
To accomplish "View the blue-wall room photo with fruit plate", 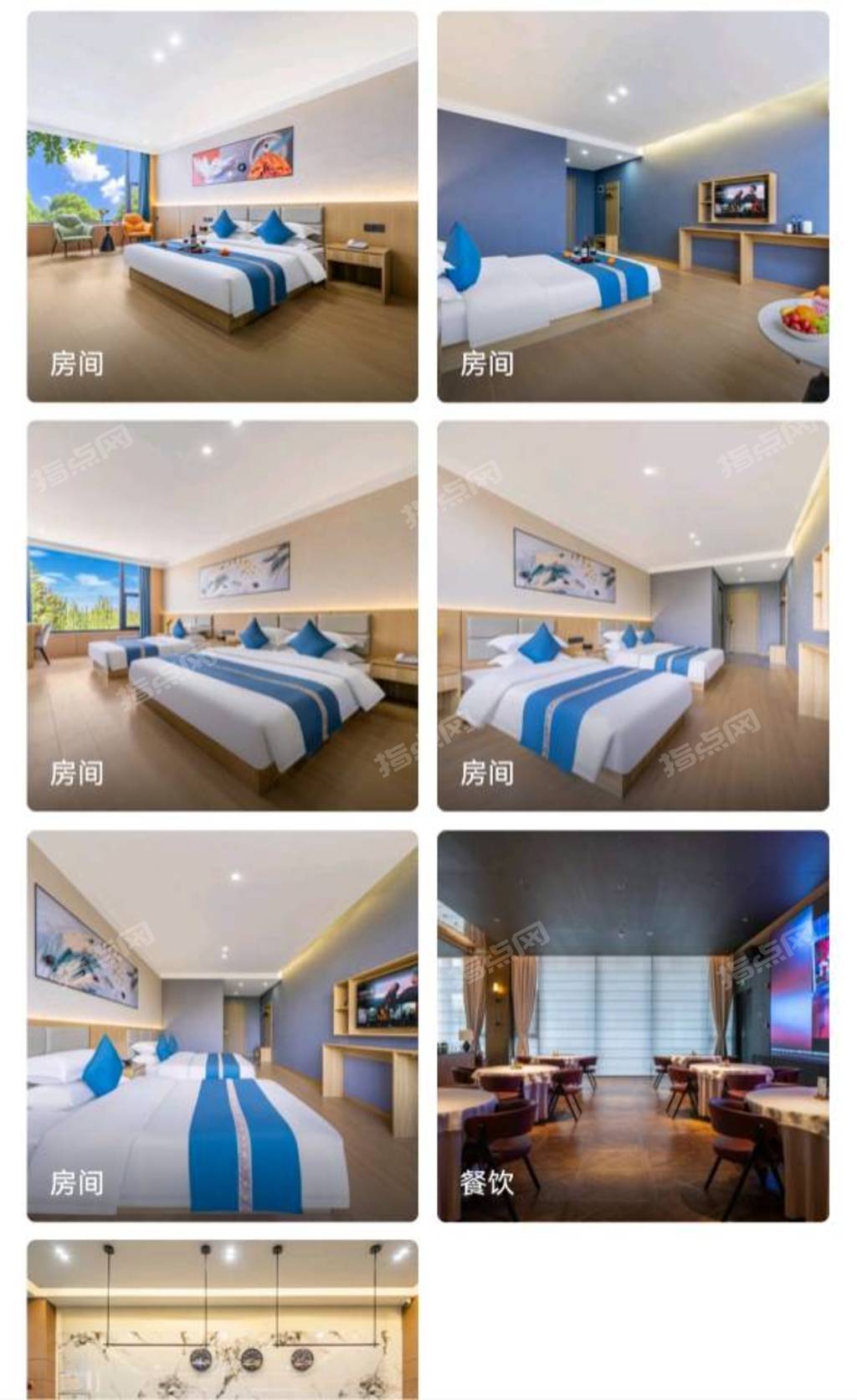I will pyautogui.click(x=633, y=206).
